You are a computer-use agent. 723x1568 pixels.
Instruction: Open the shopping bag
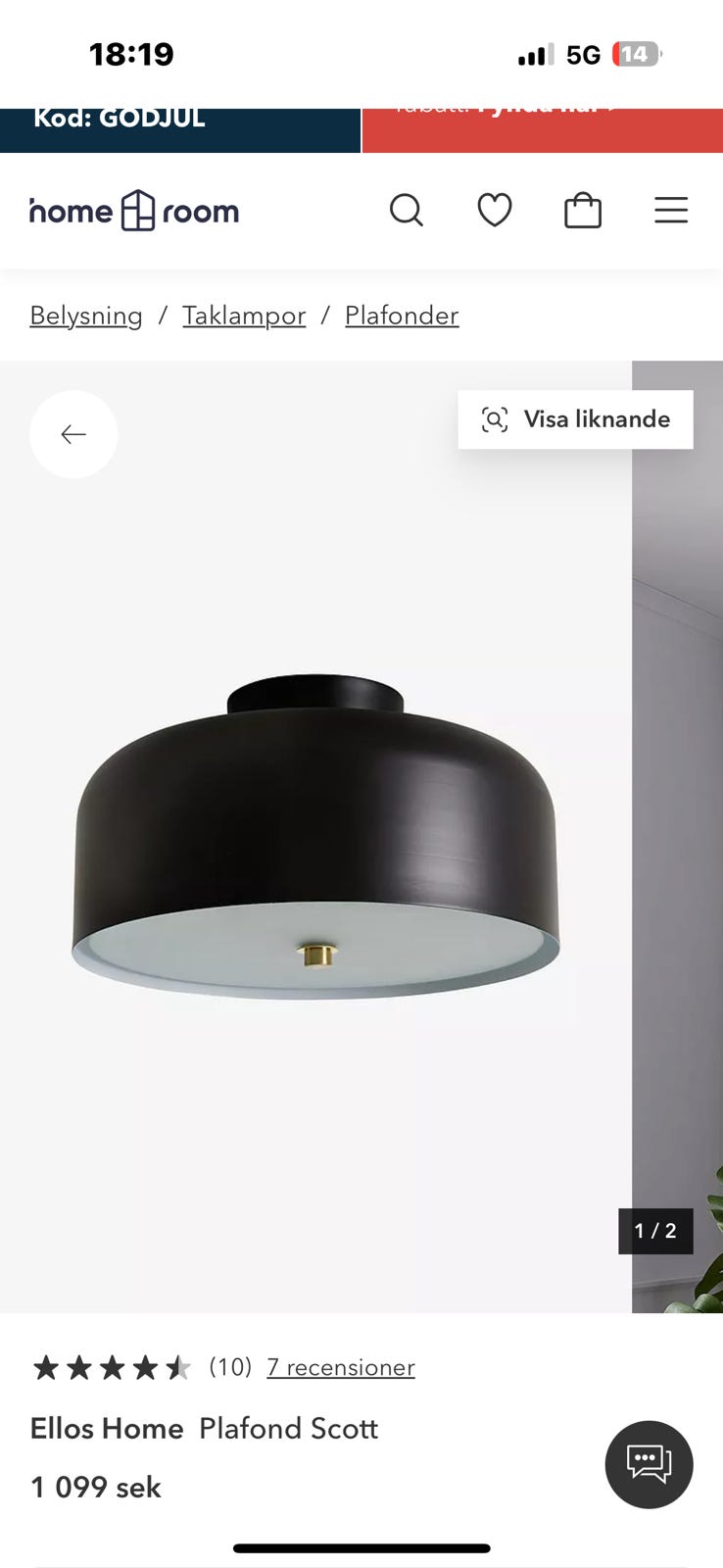582,210
